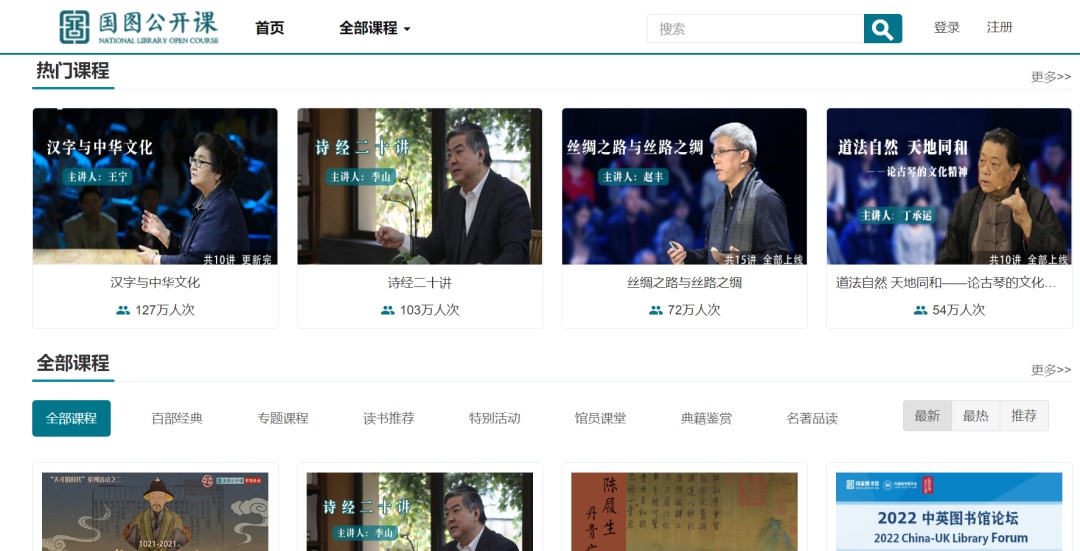Viewport: 1080px width, 551px height.
Task: Sort courses by 推荐
Action: pyautogui.click(x=1024, y=416)
